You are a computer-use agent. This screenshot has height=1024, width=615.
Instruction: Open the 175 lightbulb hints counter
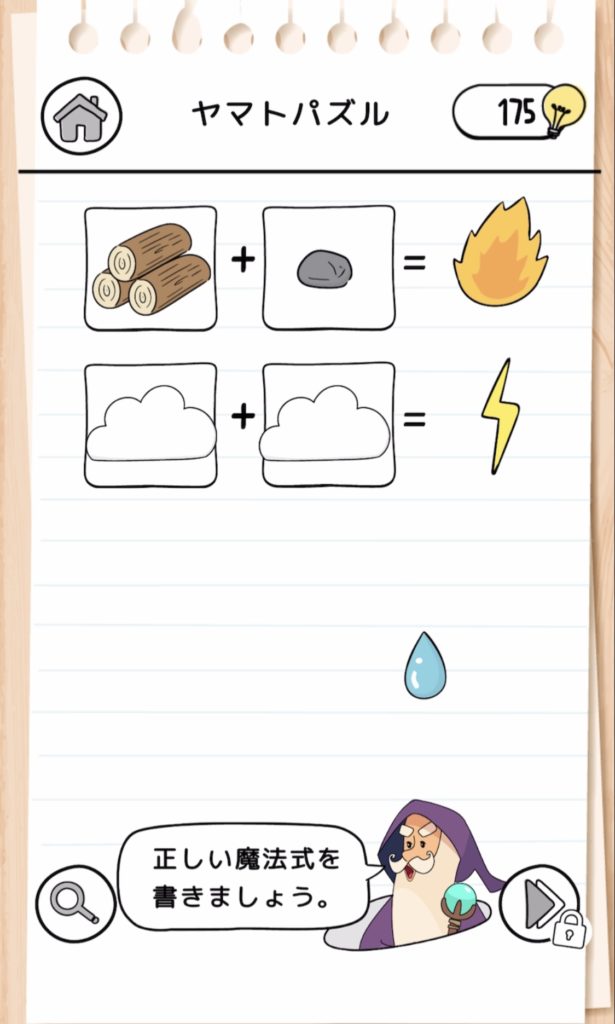coord(517,113)
